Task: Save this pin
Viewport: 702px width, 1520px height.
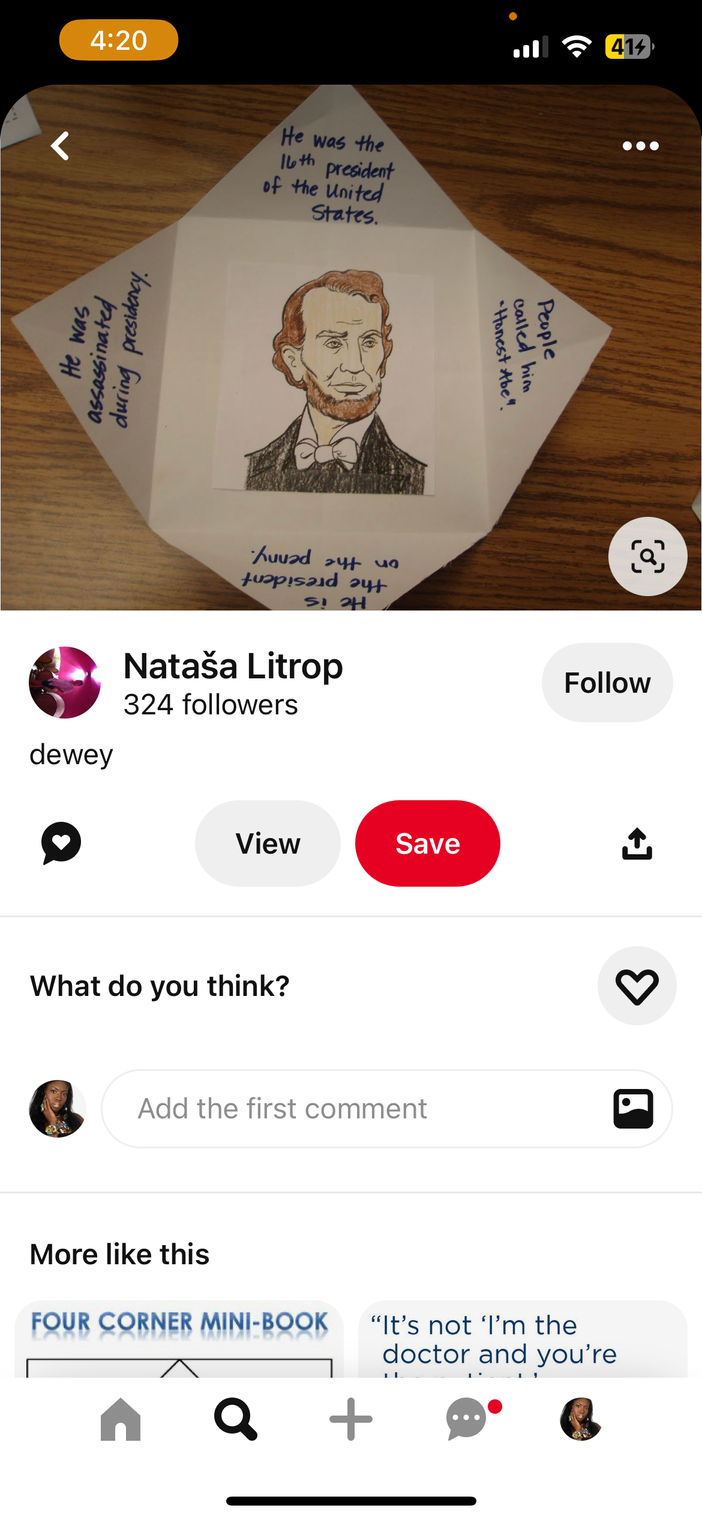Action: pyautogui.click(x=427, y=844)
